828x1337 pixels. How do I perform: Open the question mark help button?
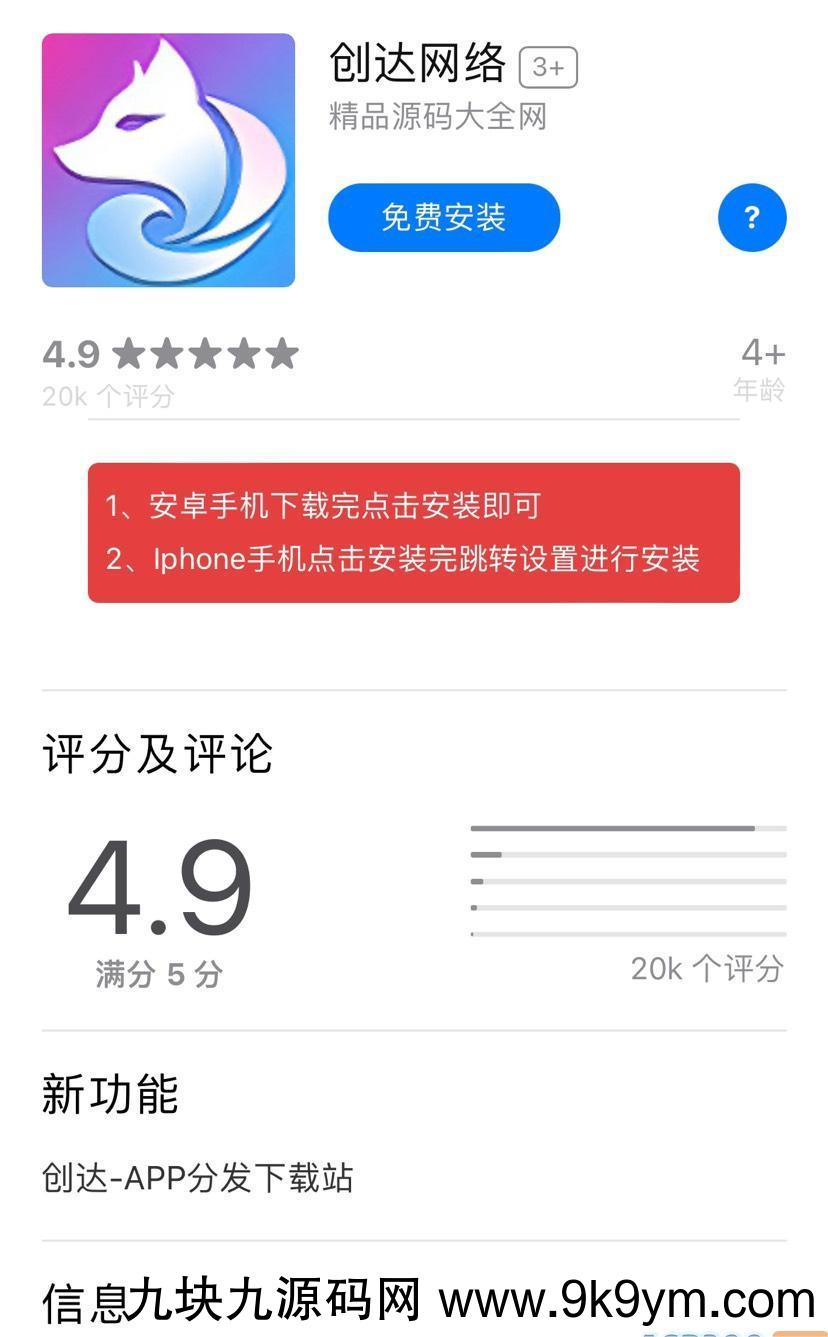coord(752,217)
